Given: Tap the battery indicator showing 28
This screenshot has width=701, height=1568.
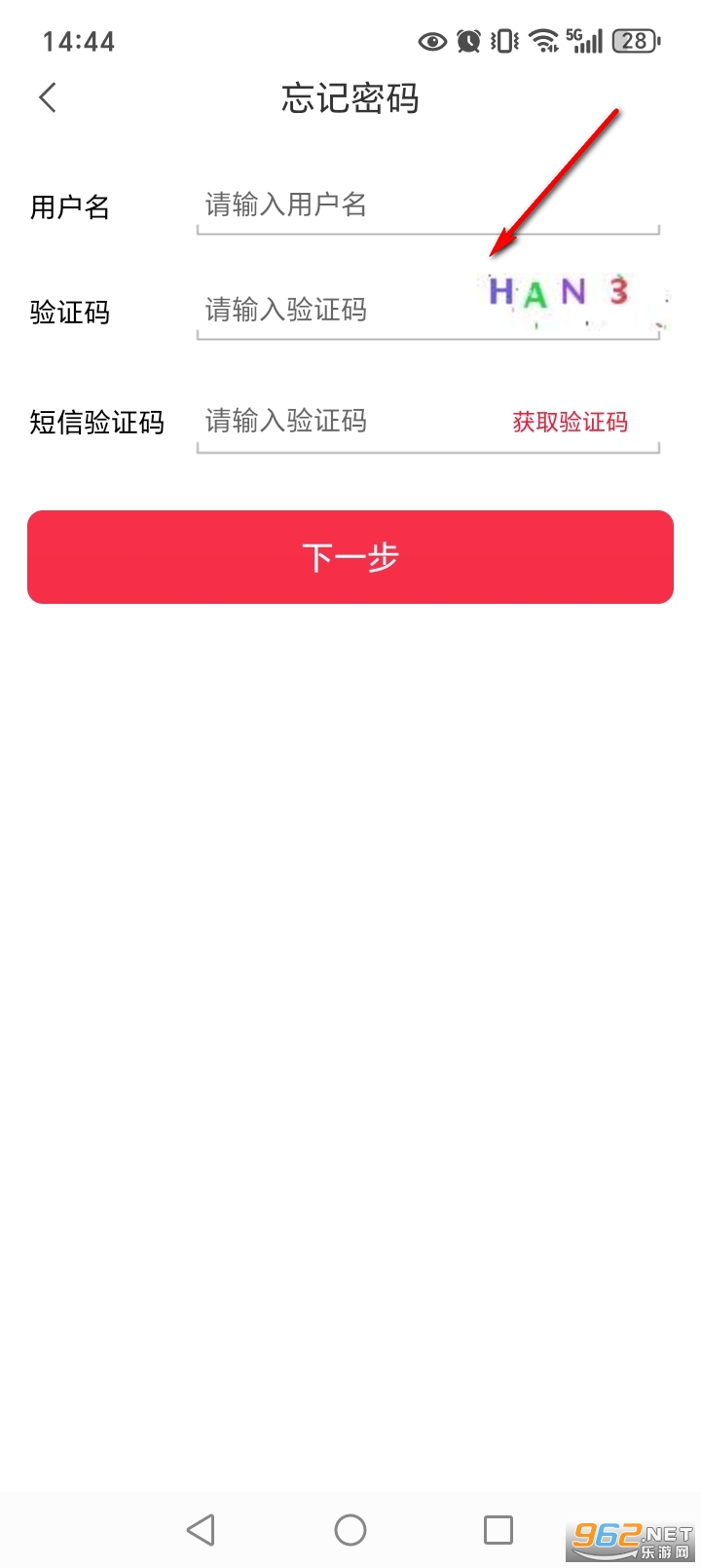Looking at the screenshot, I should 634,41.
